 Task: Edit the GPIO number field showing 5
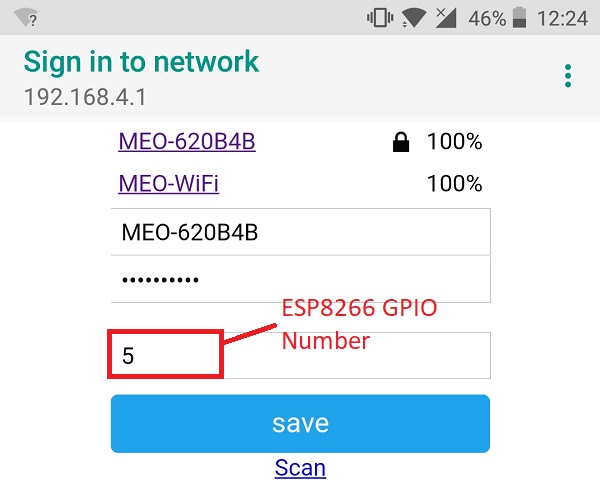[x=300, y=356]
